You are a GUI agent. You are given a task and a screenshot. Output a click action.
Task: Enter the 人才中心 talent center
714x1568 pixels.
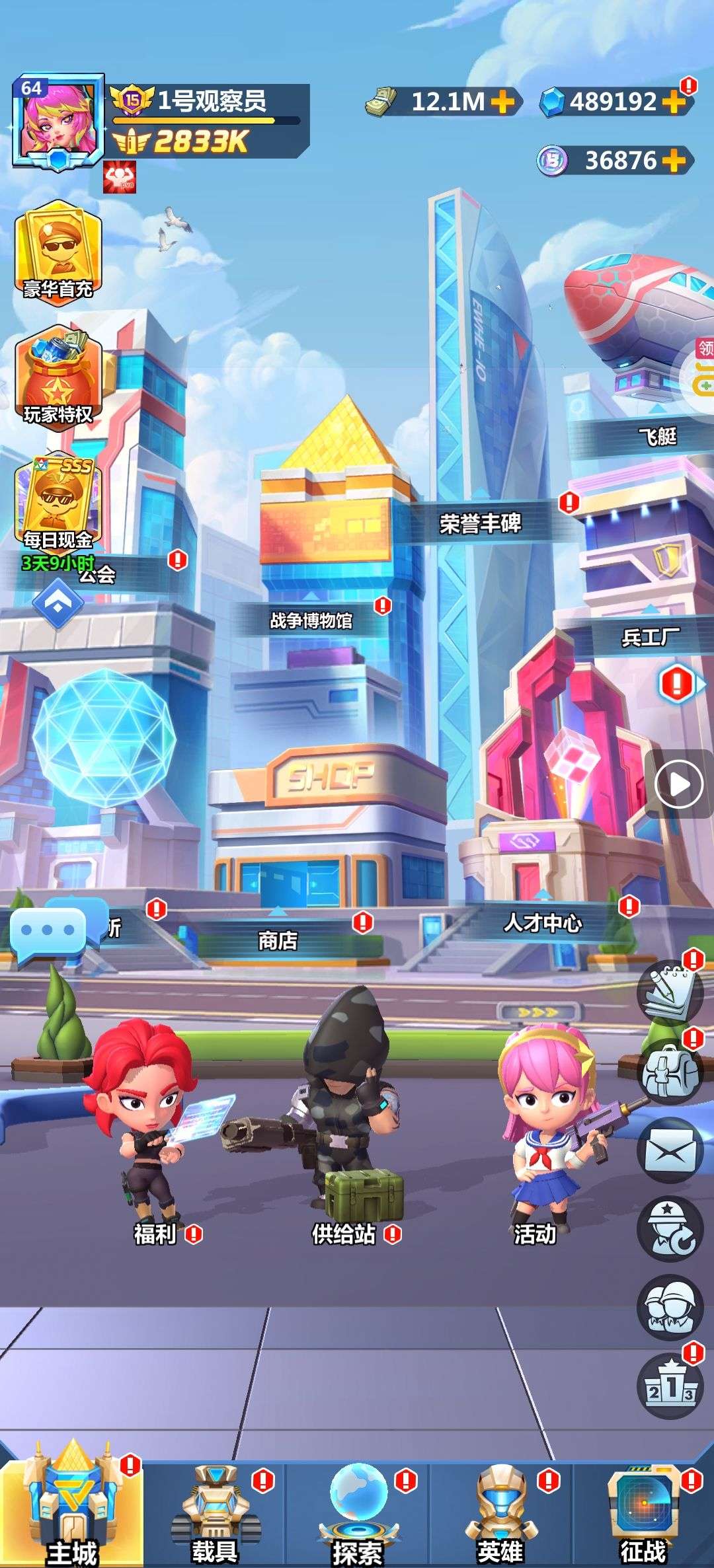point(542,922)
